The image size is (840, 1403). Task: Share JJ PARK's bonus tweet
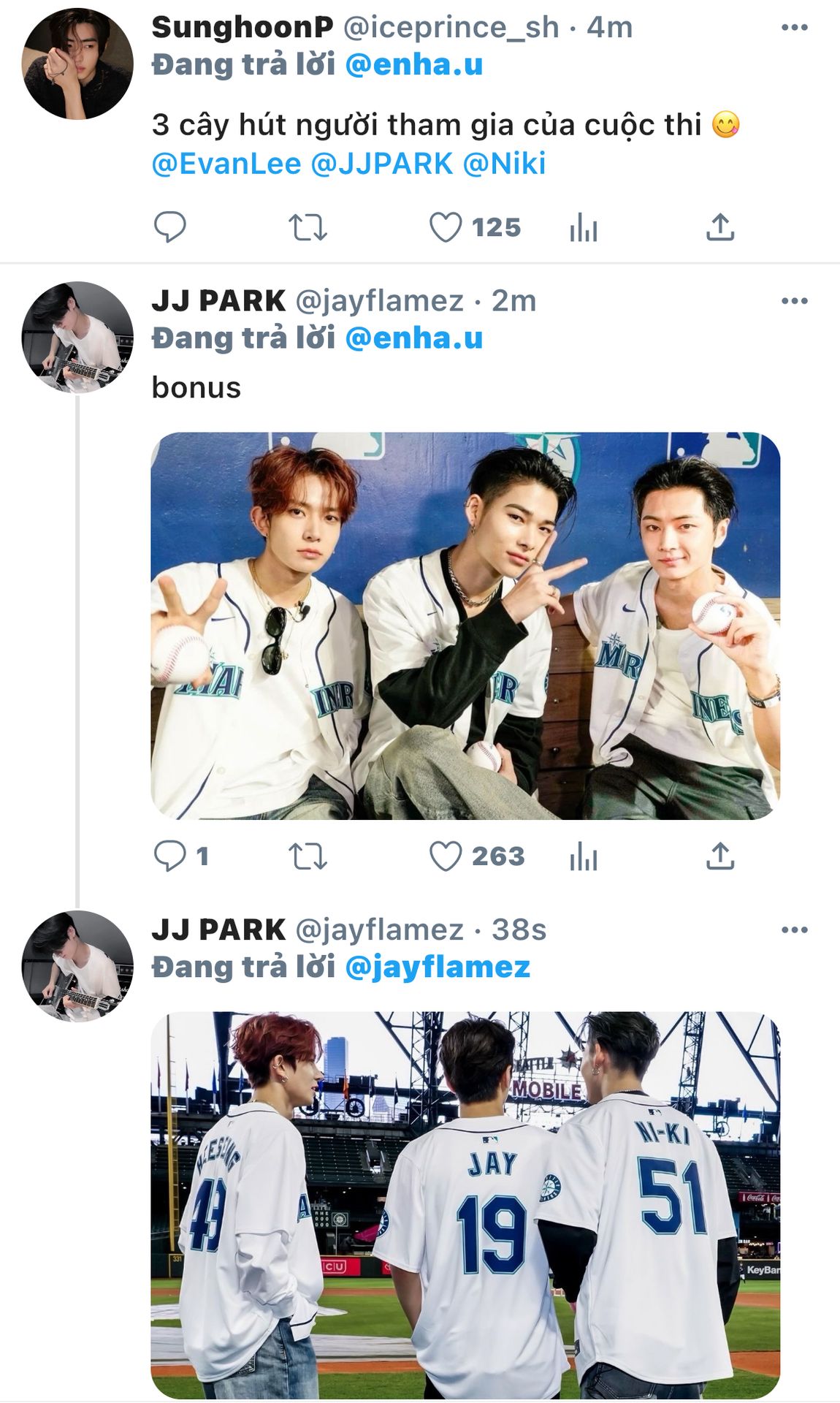coord(720,856)
